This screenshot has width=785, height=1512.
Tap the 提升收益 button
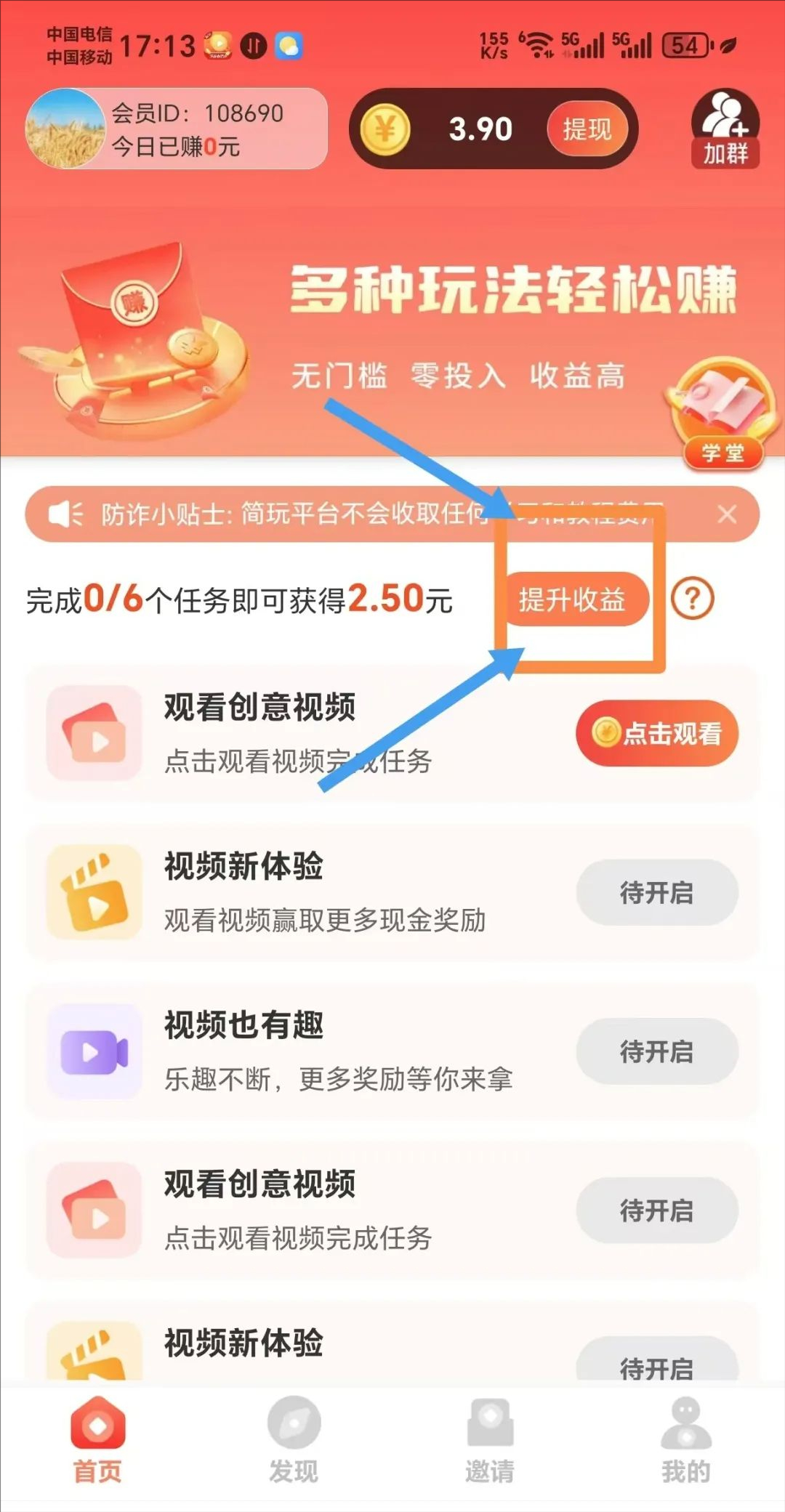click(x=573, y=599)
